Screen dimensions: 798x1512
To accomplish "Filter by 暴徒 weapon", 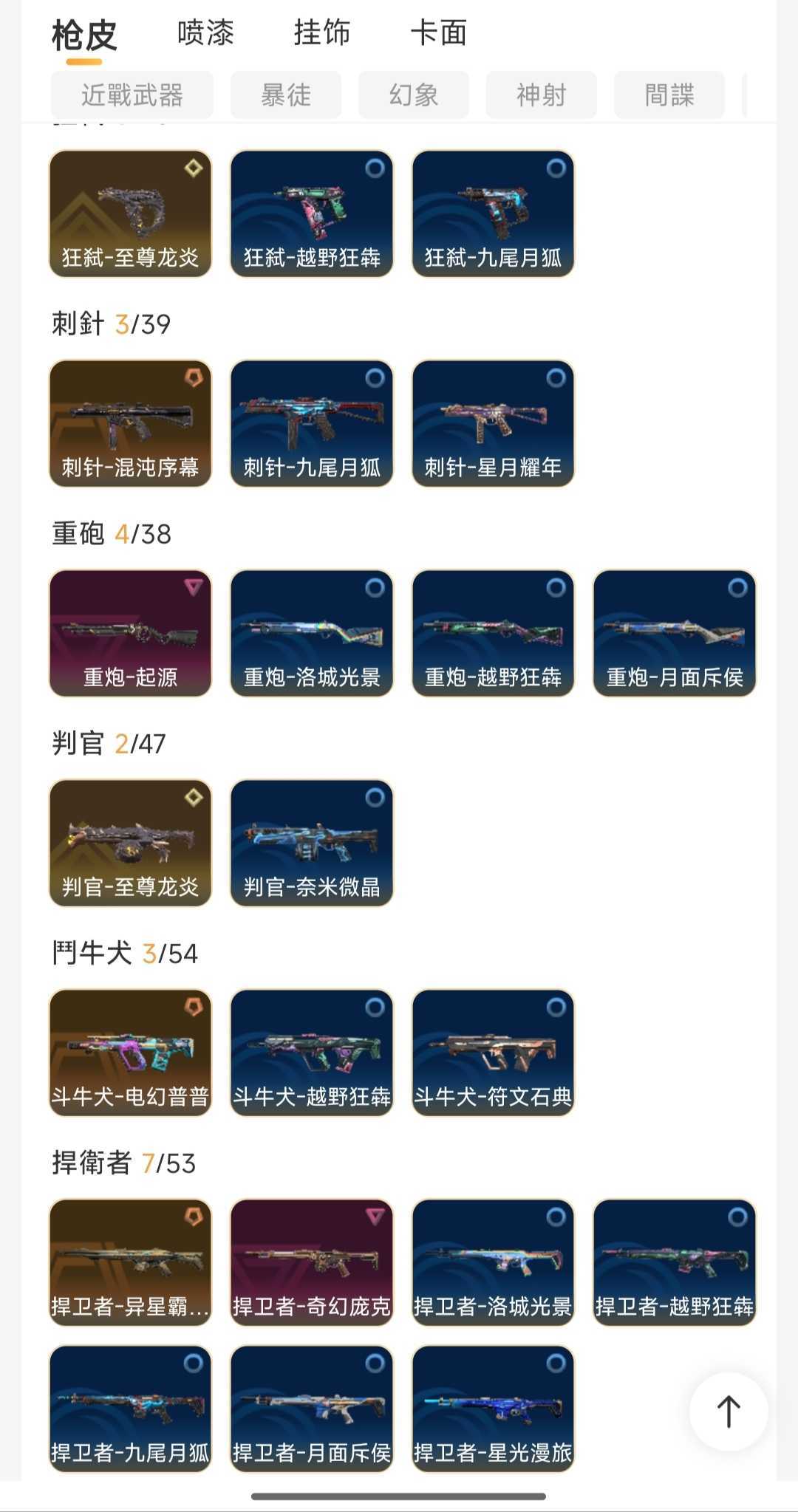I will click(286, 95).
